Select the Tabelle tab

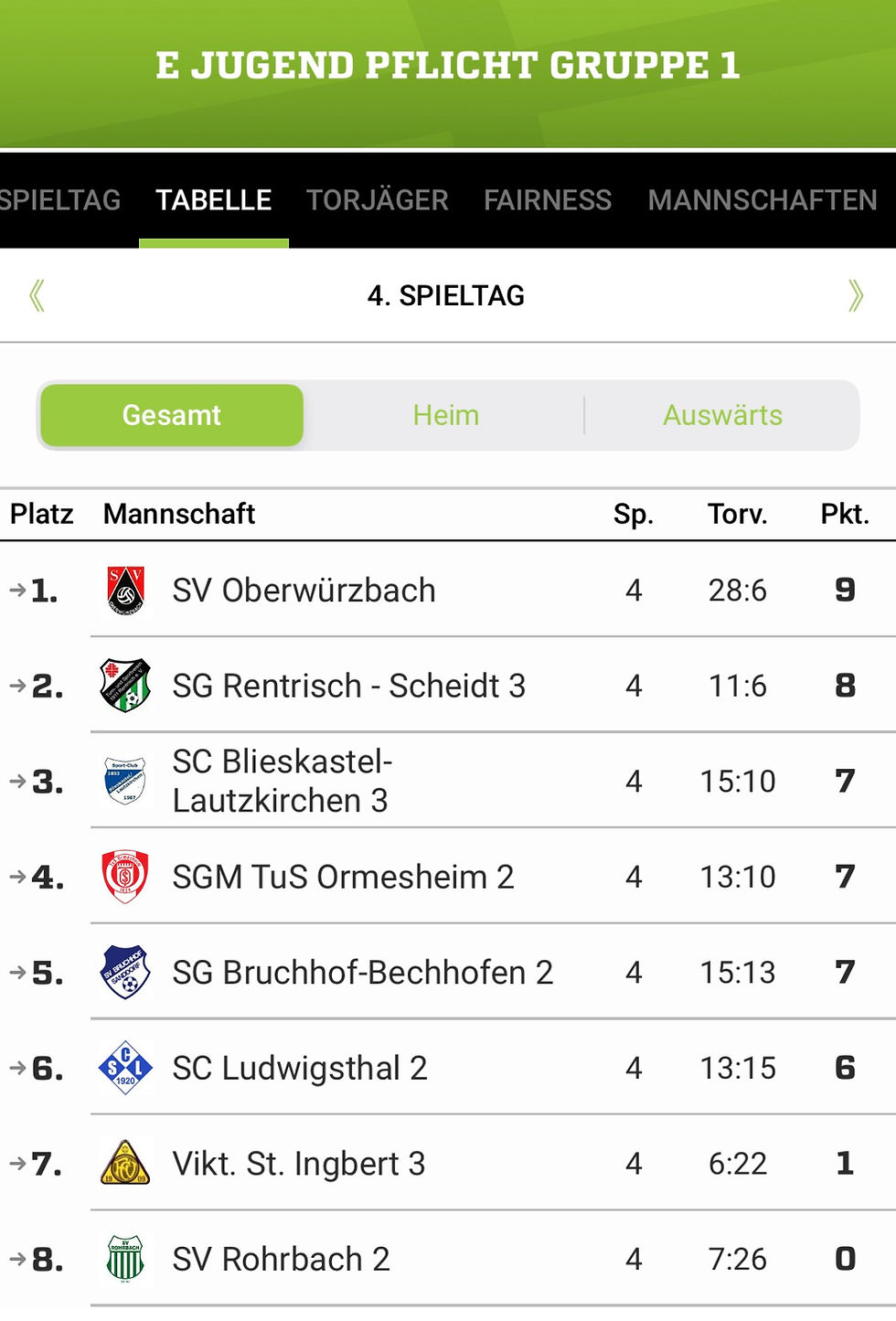(214, 200)
